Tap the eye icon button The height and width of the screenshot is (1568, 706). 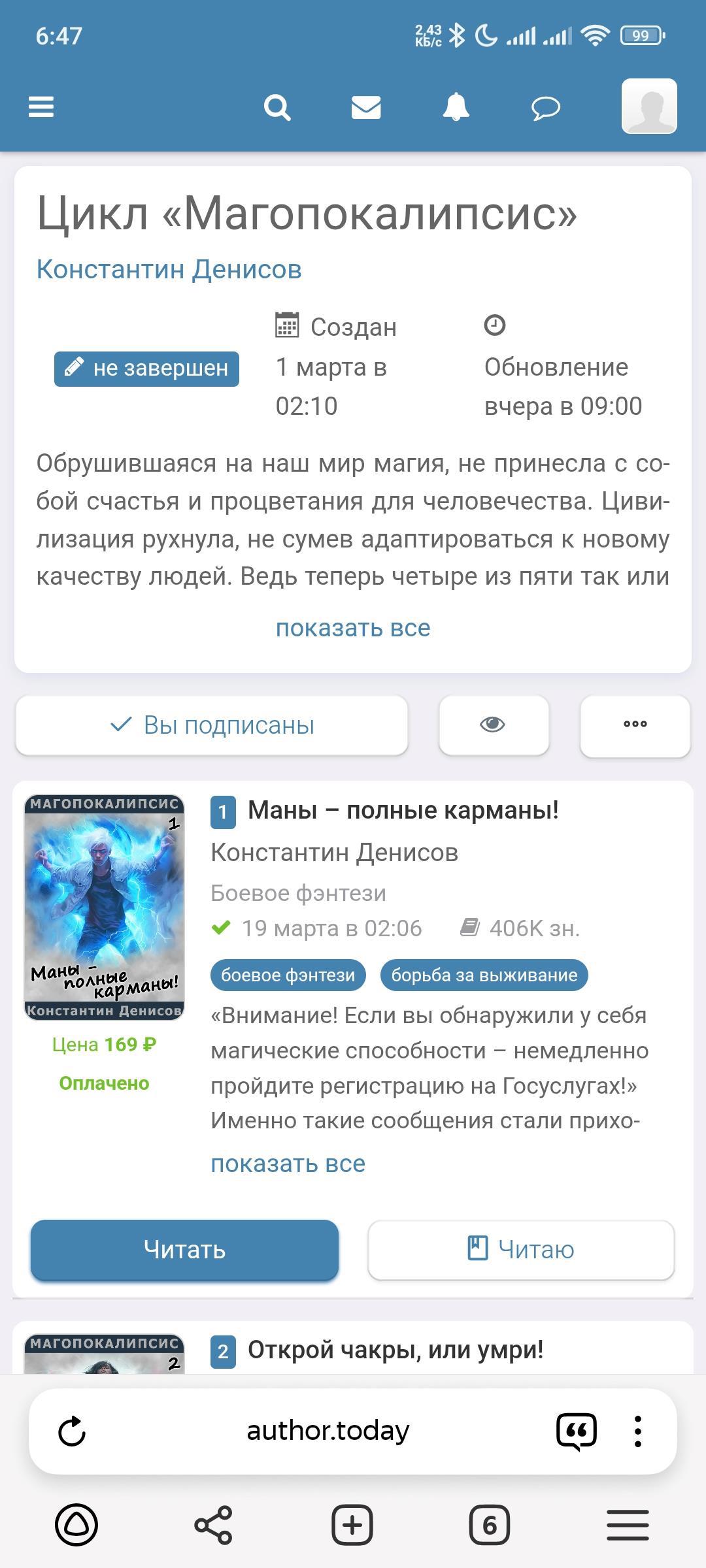494,725
